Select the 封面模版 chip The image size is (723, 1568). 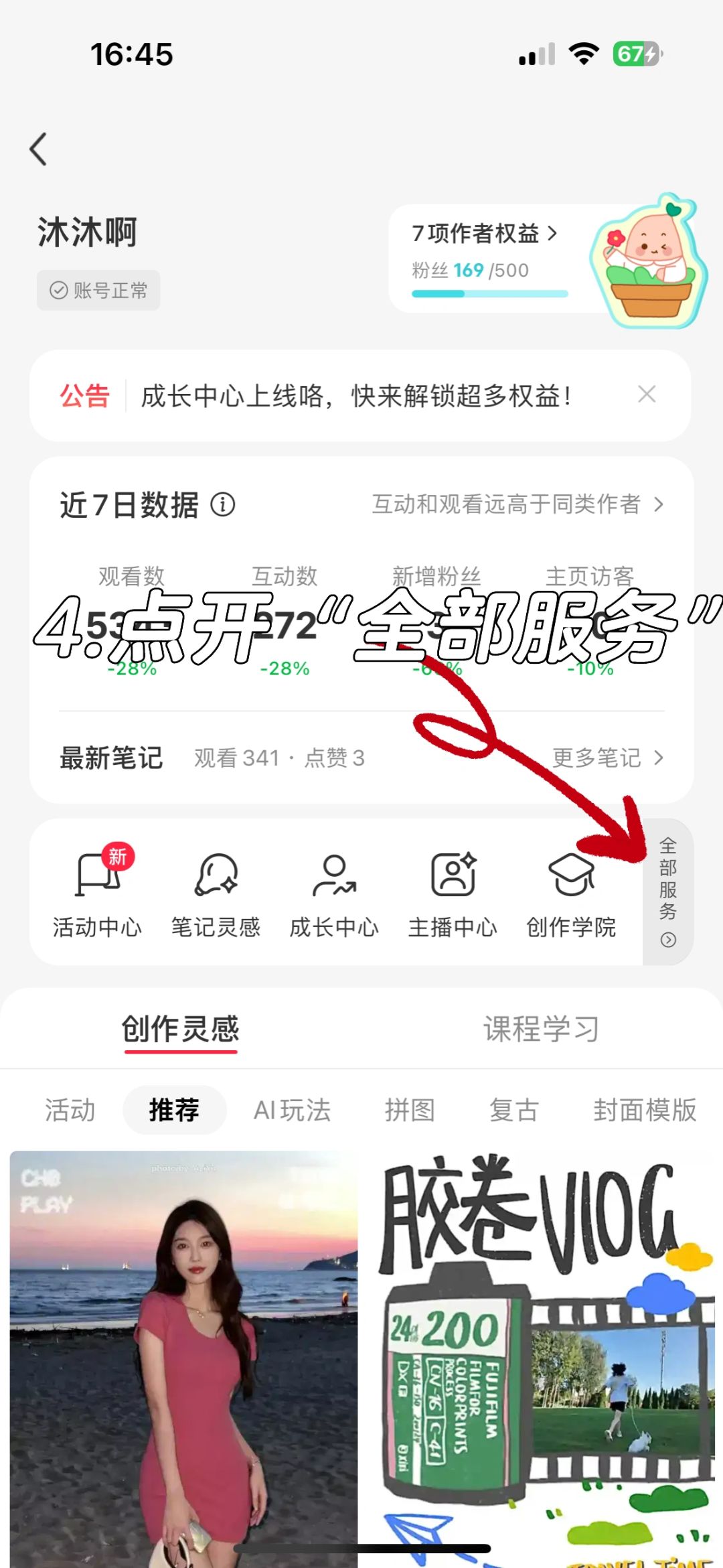[644, 1110]
